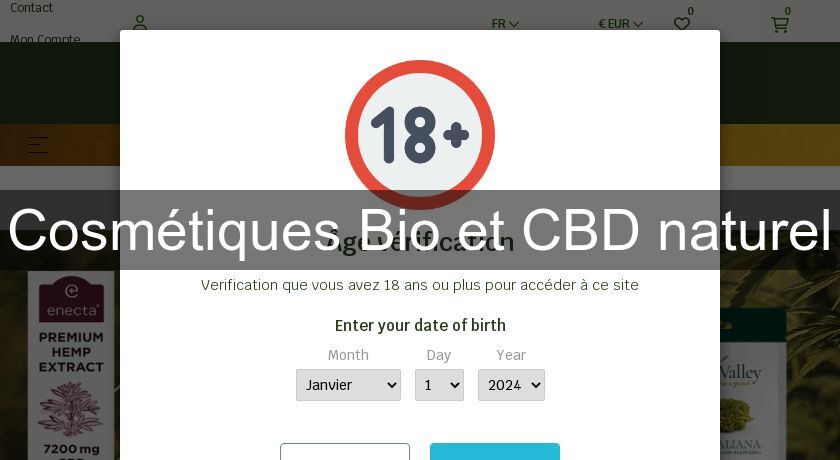The image size is (840, 460).
Task: Go to the Contact link
Action: pos(32,8)
